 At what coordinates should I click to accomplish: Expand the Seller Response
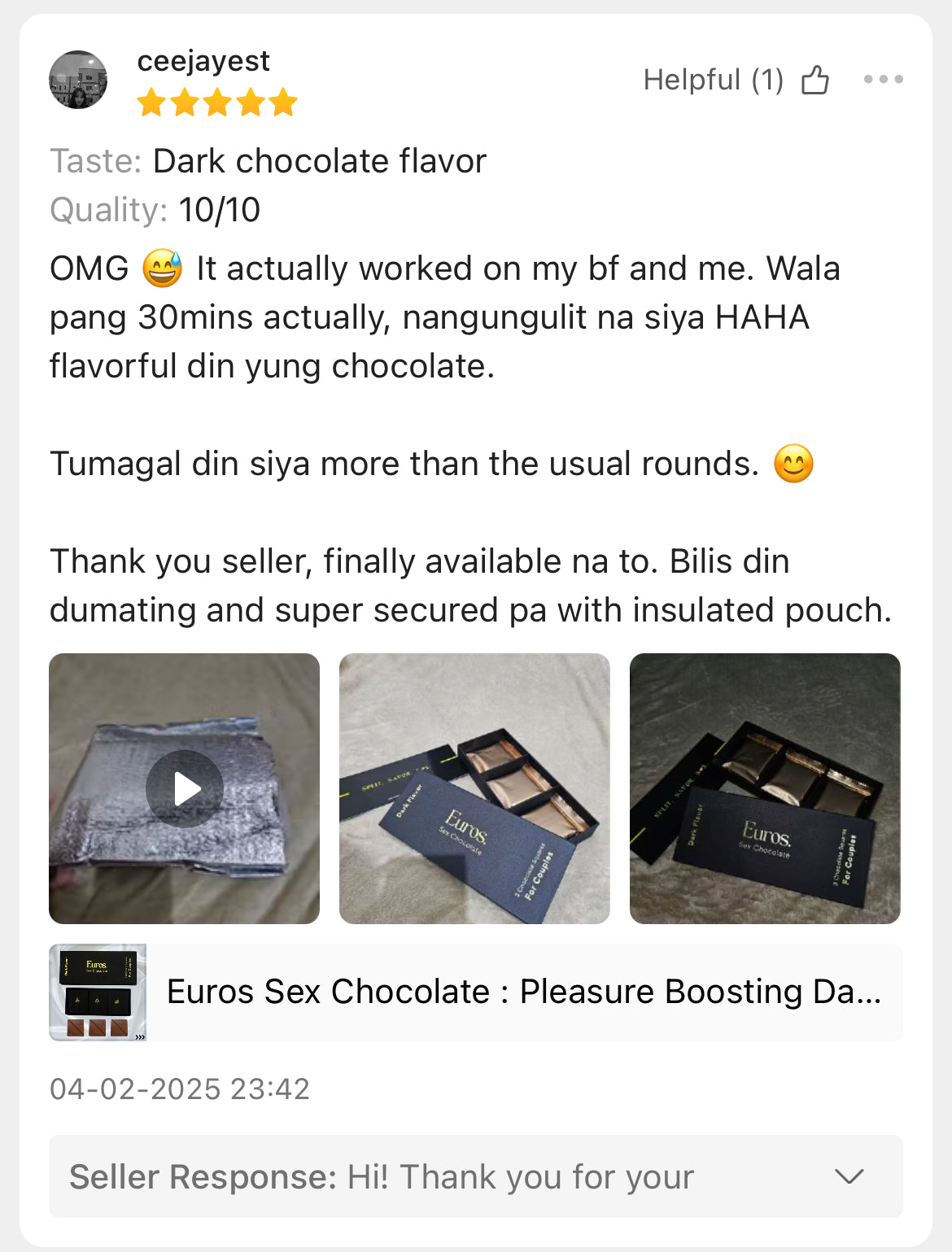point(849,1176)
